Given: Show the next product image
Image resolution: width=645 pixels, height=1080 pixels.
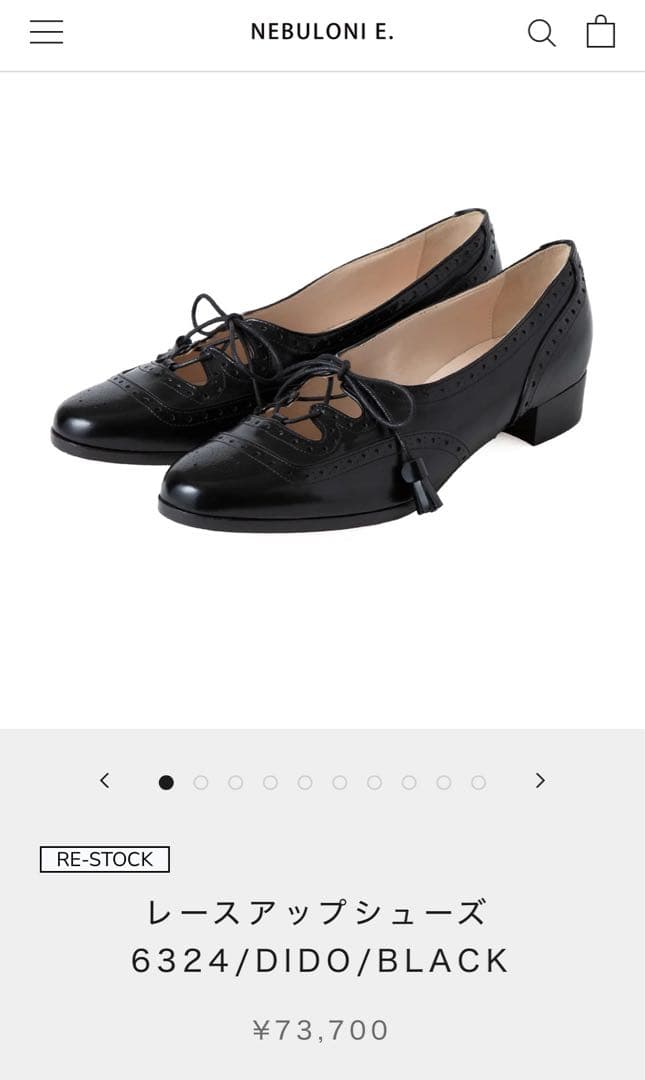Looking at the screenshot, I should point(540,781).
